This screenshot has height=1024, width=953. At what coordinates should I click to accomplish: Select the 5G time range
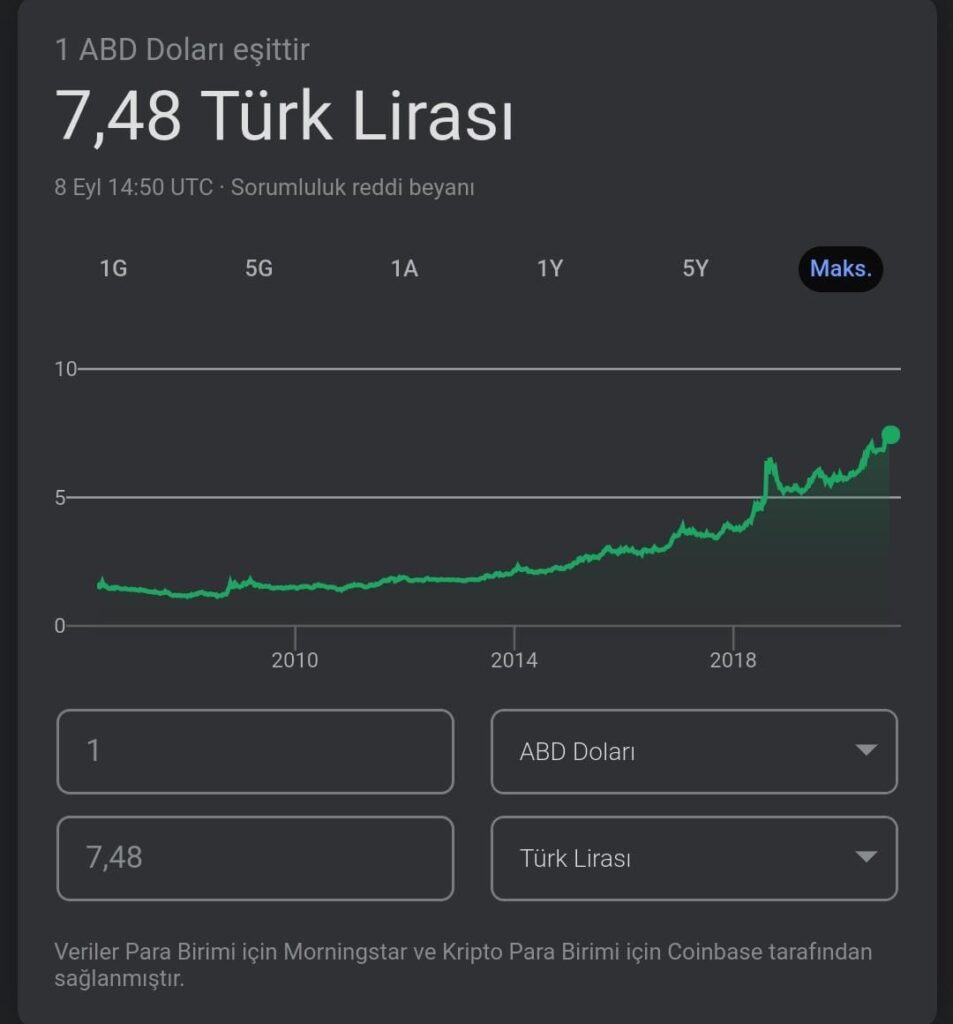tap(259, 269)
